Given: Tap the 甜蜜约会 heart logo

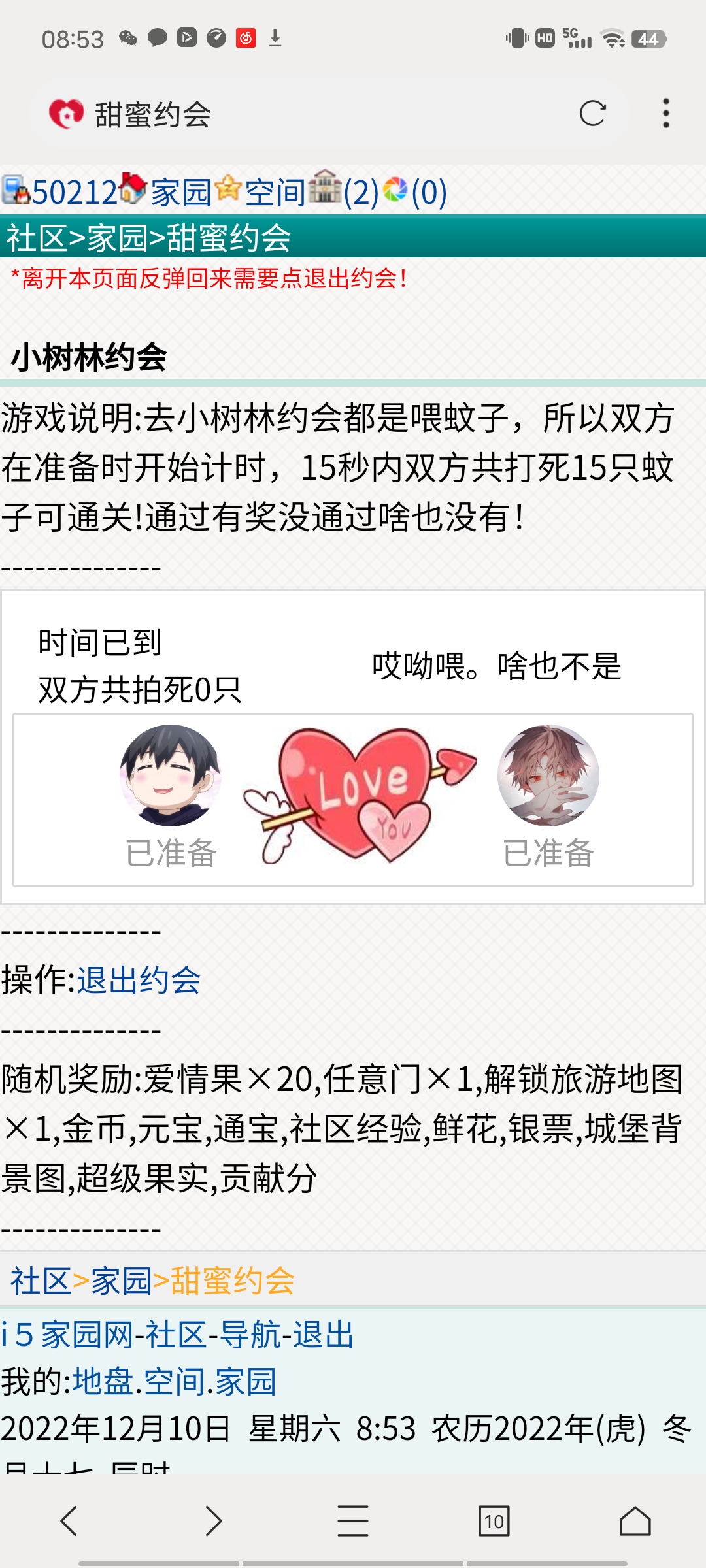Looking at the screenshot, I should [x=67, y=112].
